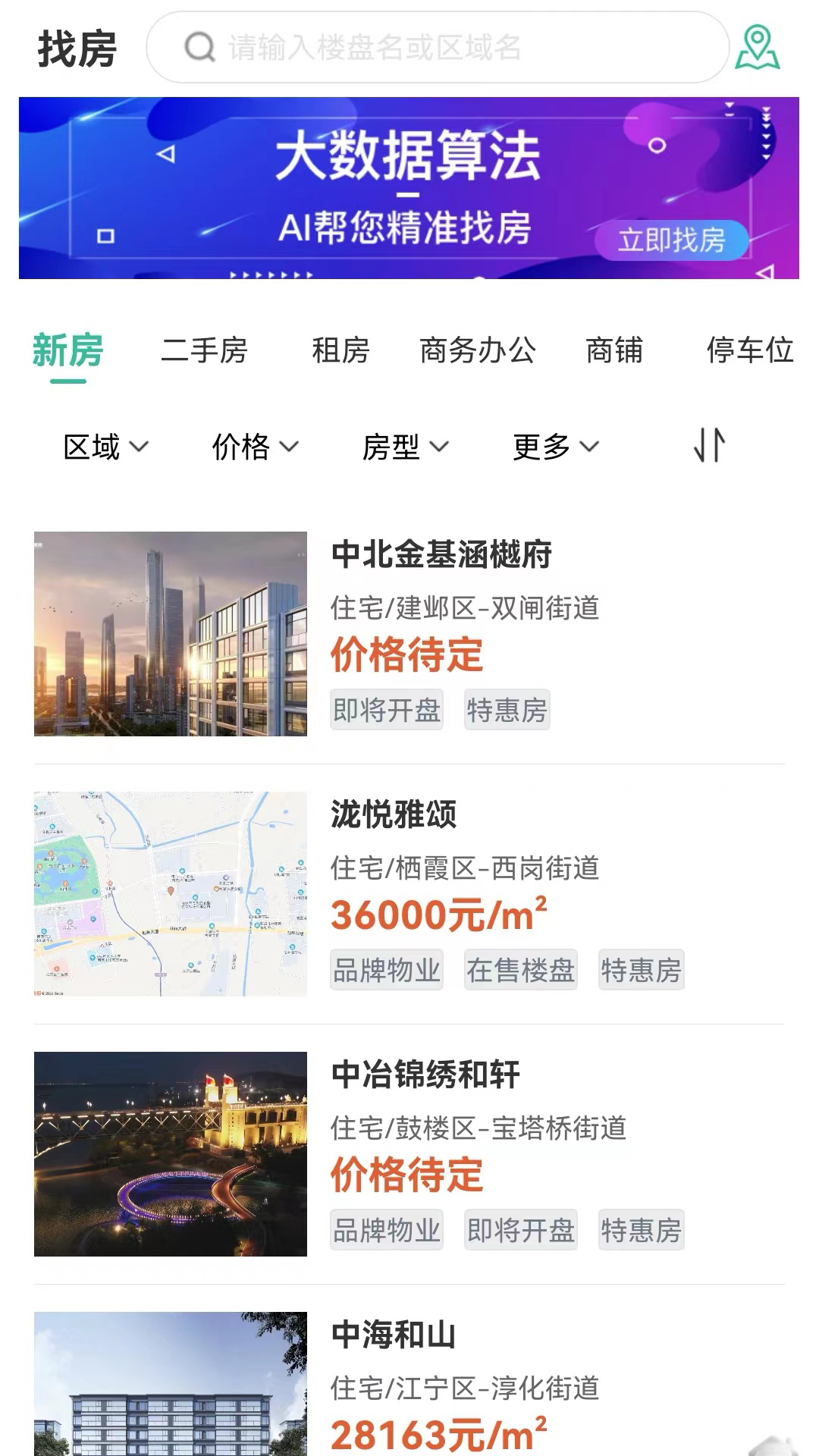
Task: Expand the 价格 filter dropdown
Action: coord(255,447)
